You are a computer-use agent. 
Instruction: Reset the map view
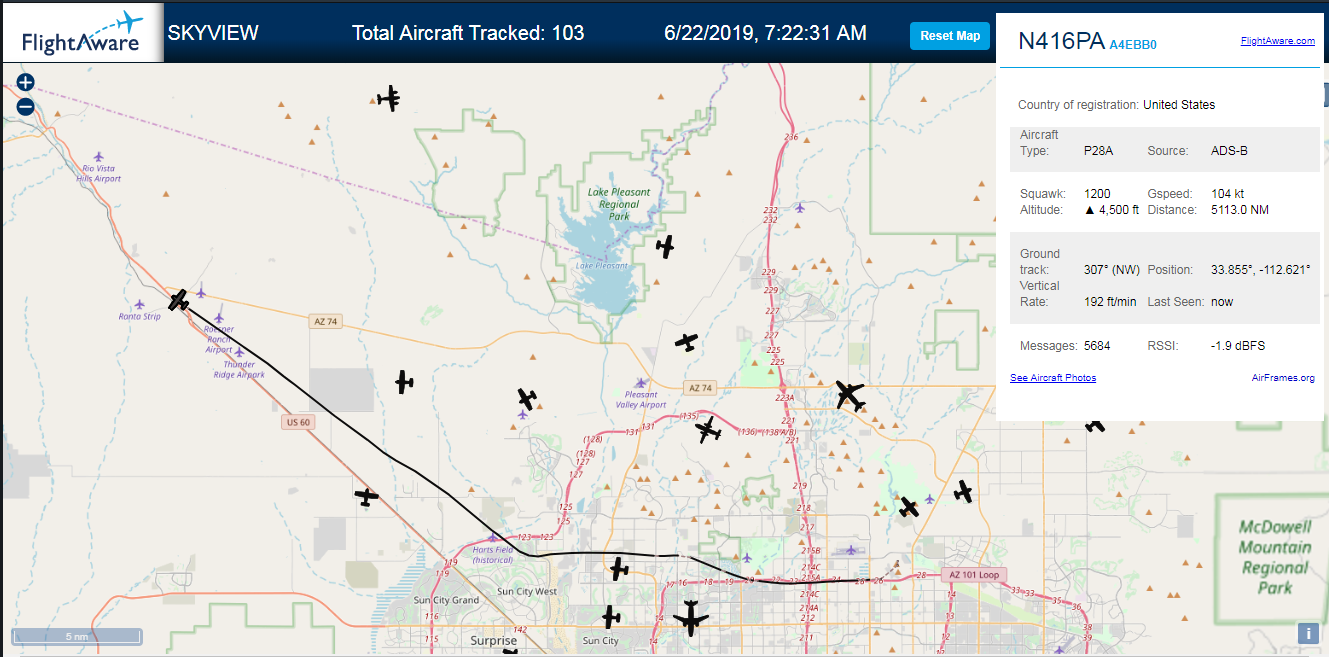pyautogui.click(x=949, y=36)
